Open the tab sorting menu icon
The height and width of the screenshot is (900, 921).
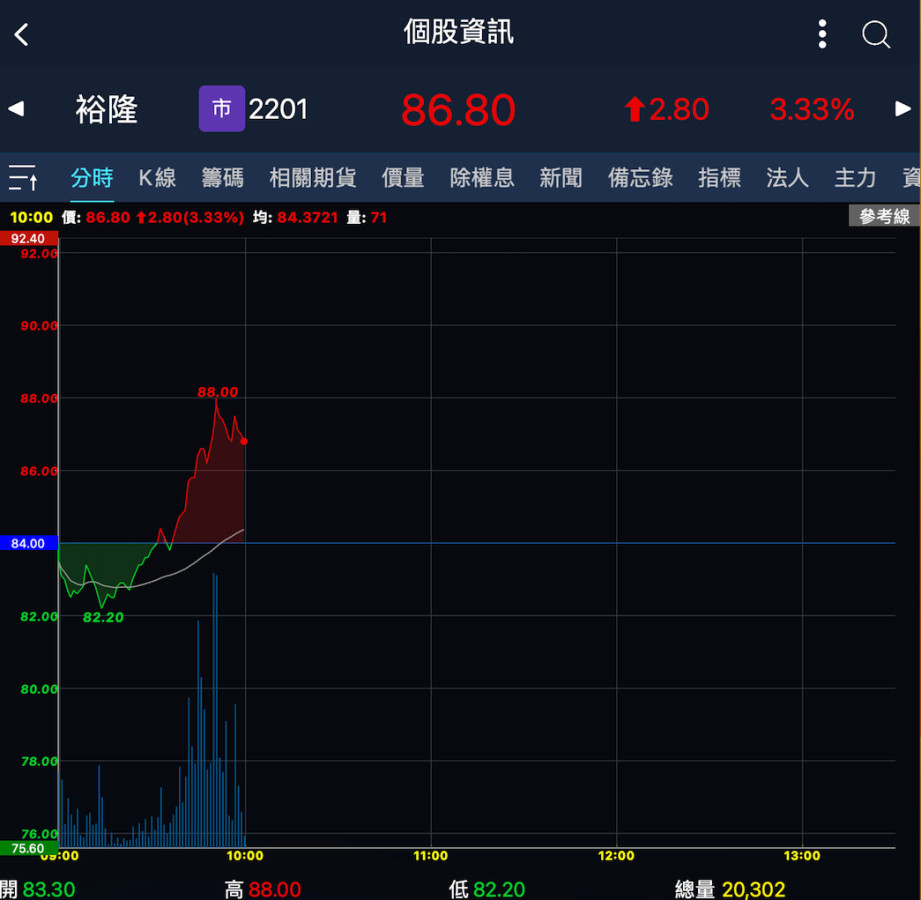click(x=23, y=179)
